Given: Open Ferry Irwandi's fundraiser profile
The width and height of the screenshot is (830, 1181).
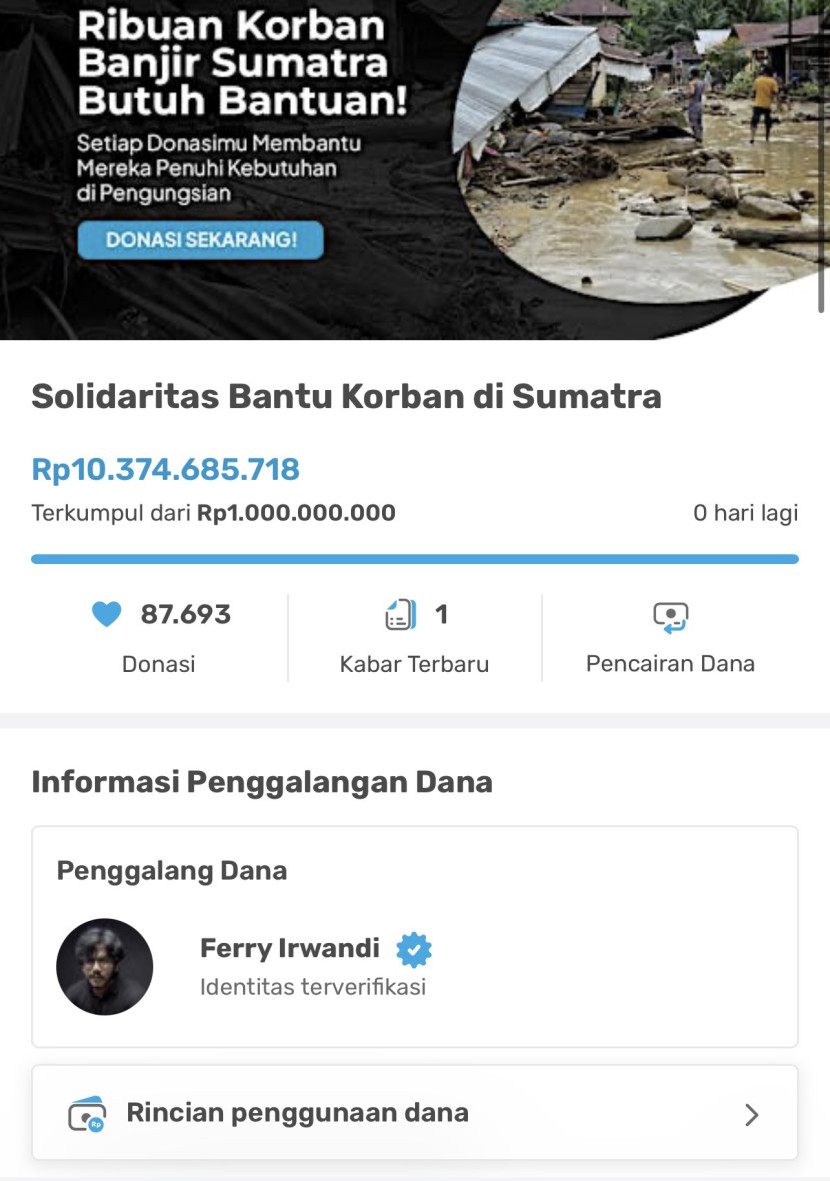Looking at the screenshot, I should coord(288,948).
